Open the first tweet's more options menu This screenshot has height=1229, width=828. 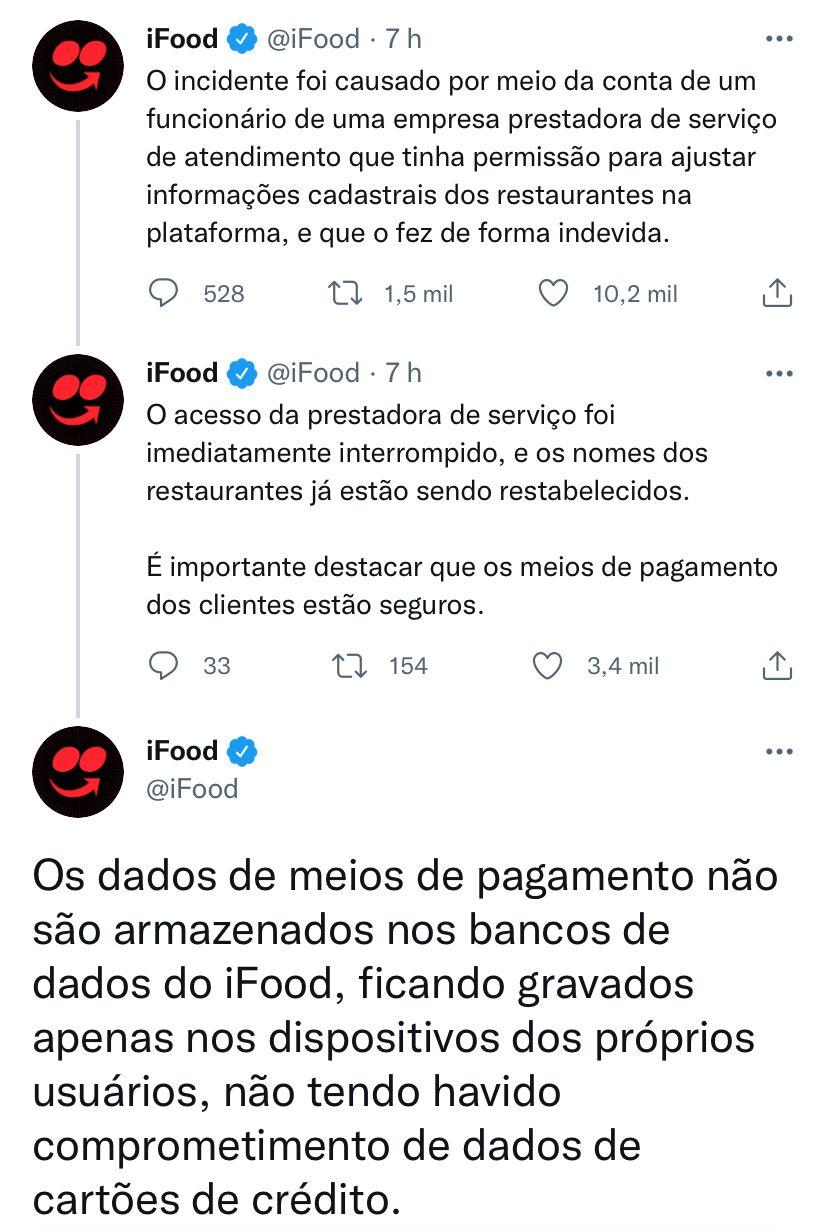[x=778, y=36]
